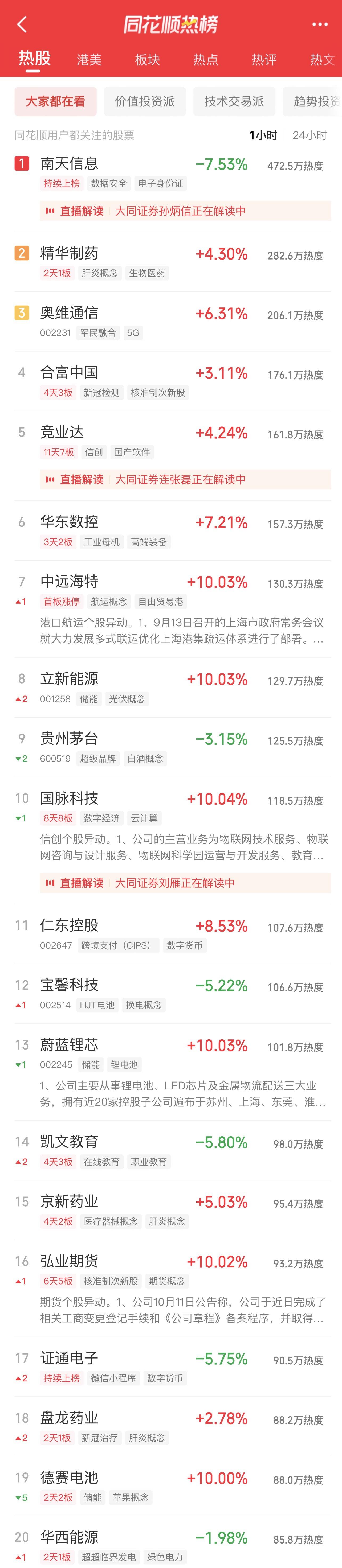Switch to the 港美 tab
The image size is (342, 1568).
pyautogui.click(x=89, y=60)
